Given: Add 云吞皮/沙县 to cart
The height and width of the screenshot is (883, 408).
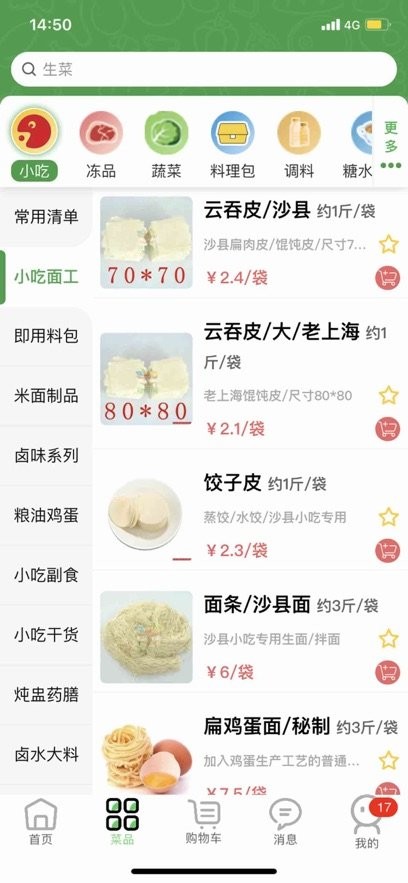Looking at the screenshot, I should tap(388, 278).
